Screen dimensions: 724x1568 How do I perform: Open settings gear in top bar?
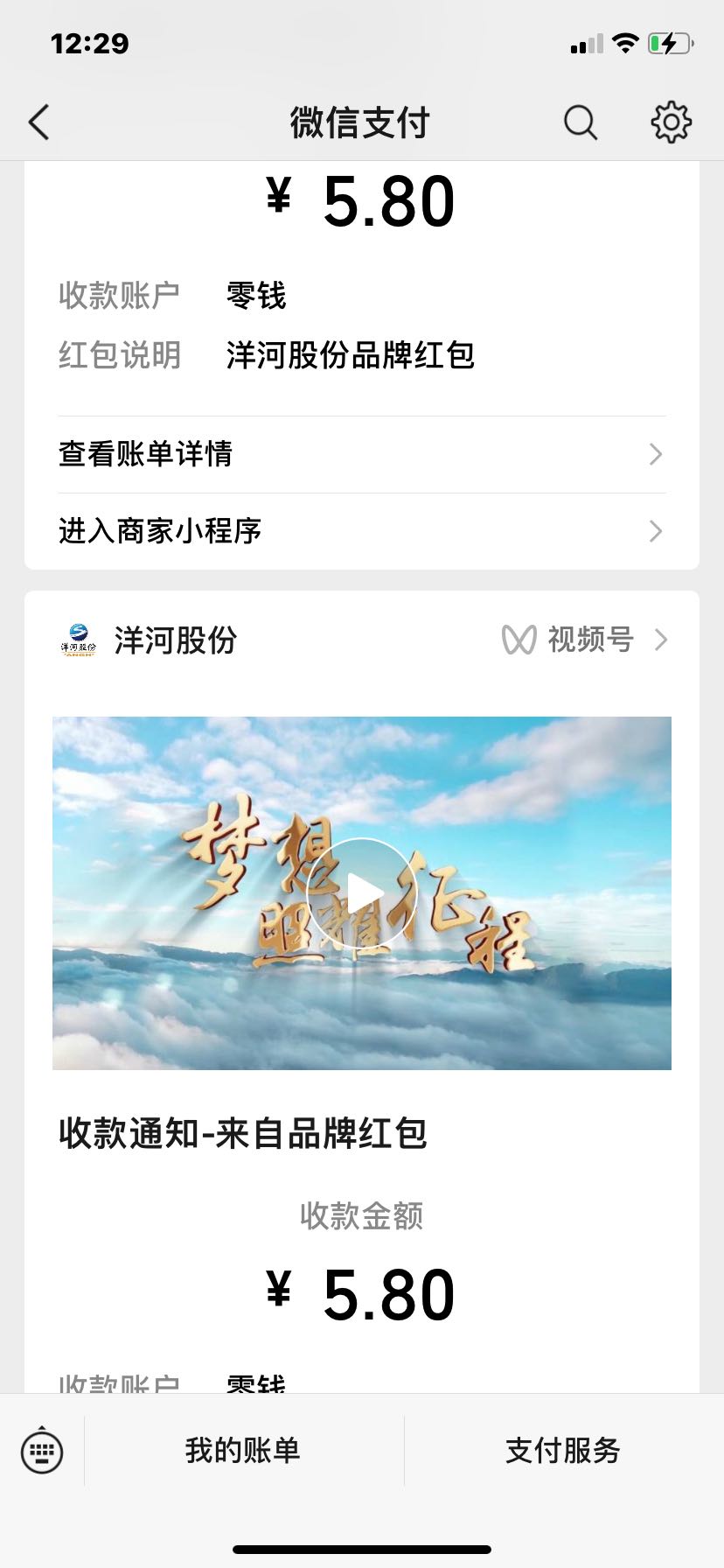point(671,122)
